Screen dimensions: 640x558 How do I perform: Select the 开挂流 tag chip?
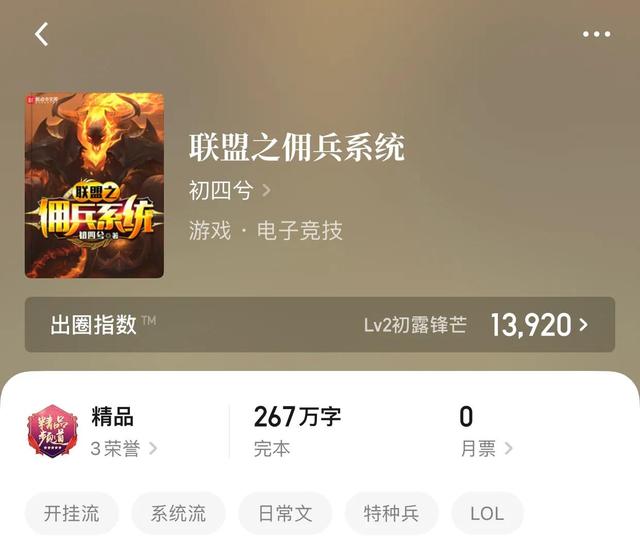click(72, 514)
